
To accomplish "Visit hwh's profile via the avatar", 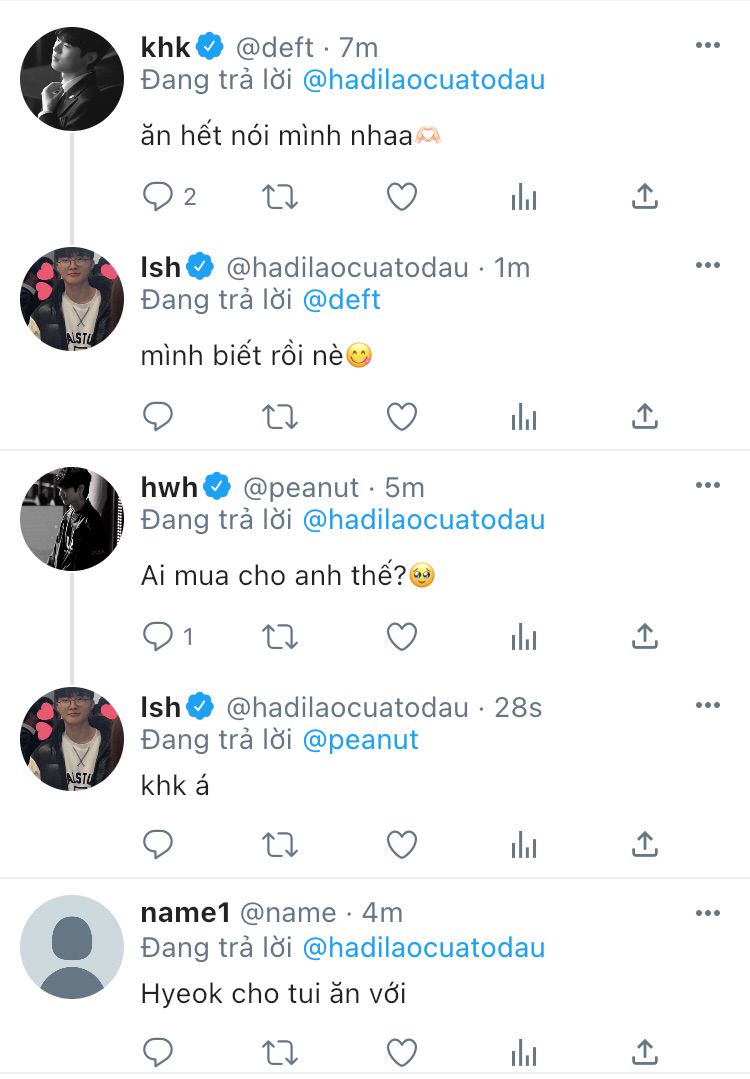I will [72, 519].
